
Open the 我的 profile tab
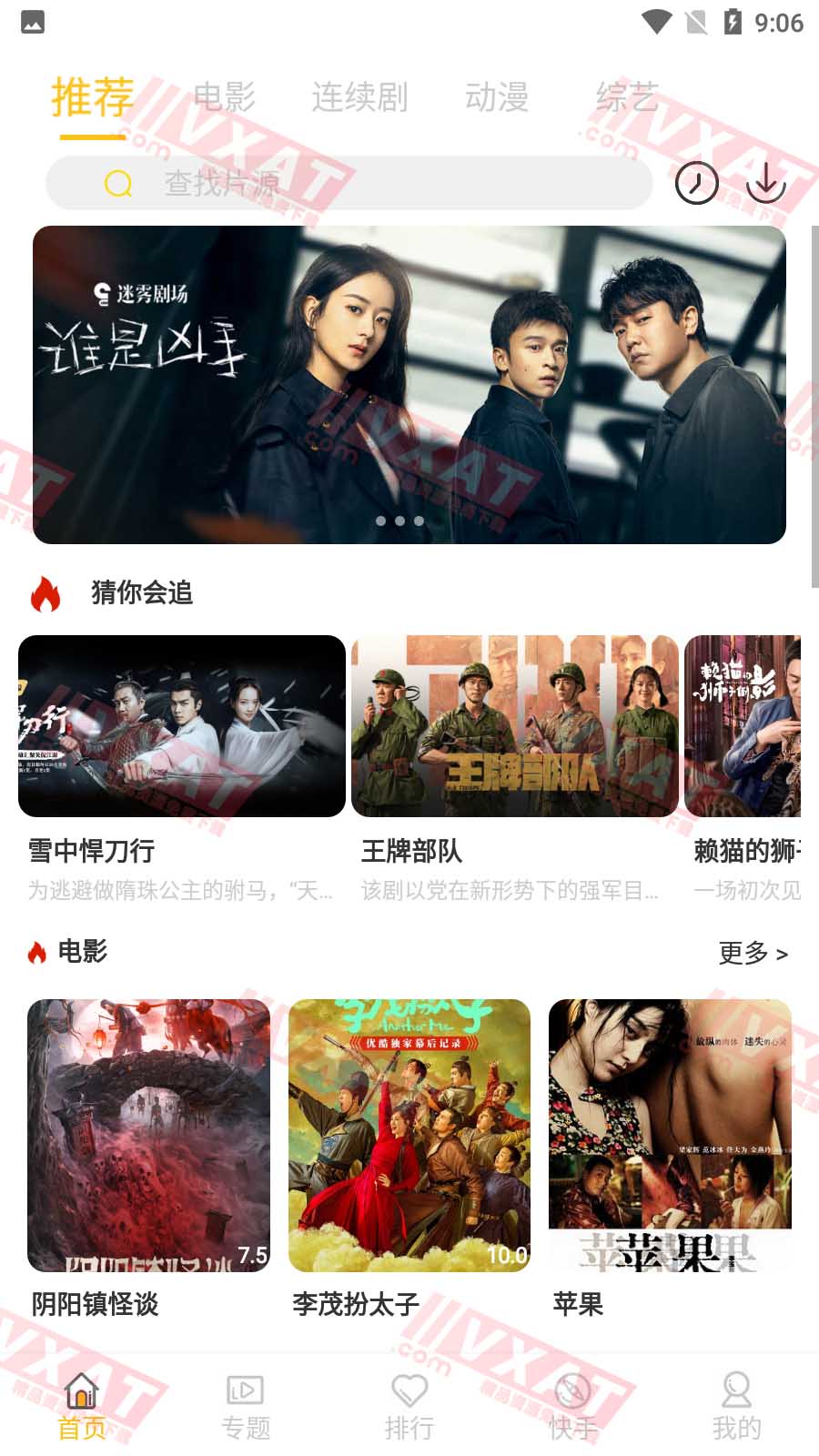click(736, 1406)
